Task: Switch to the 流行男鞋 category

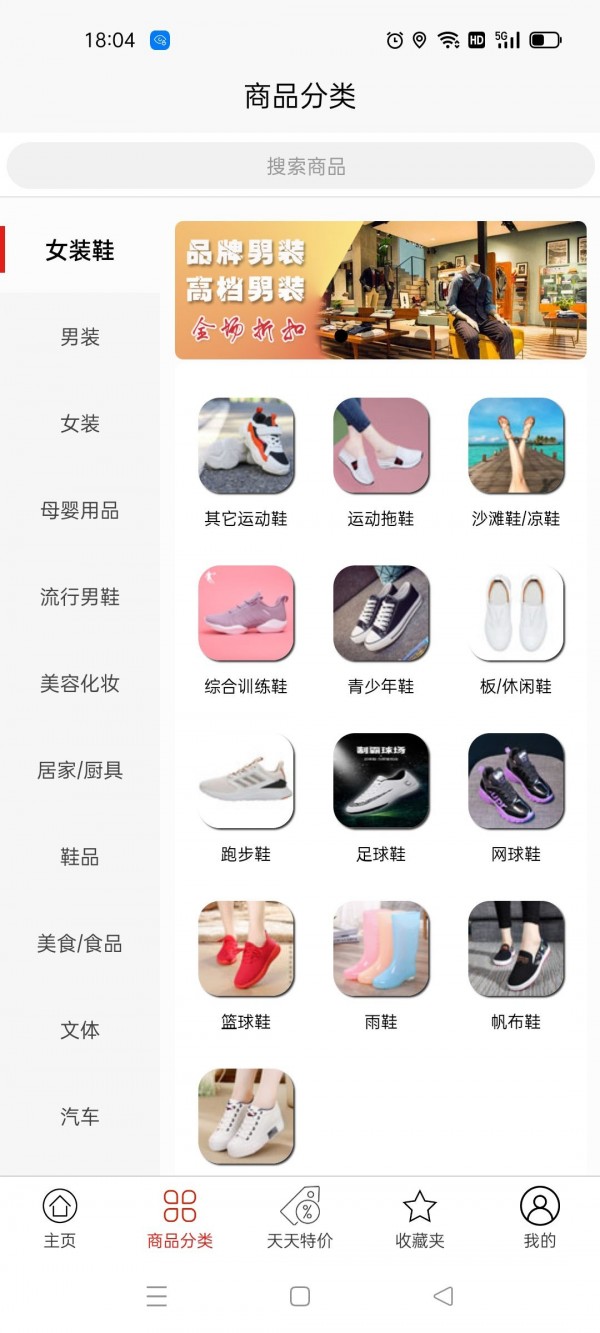Action: (80, 597)
